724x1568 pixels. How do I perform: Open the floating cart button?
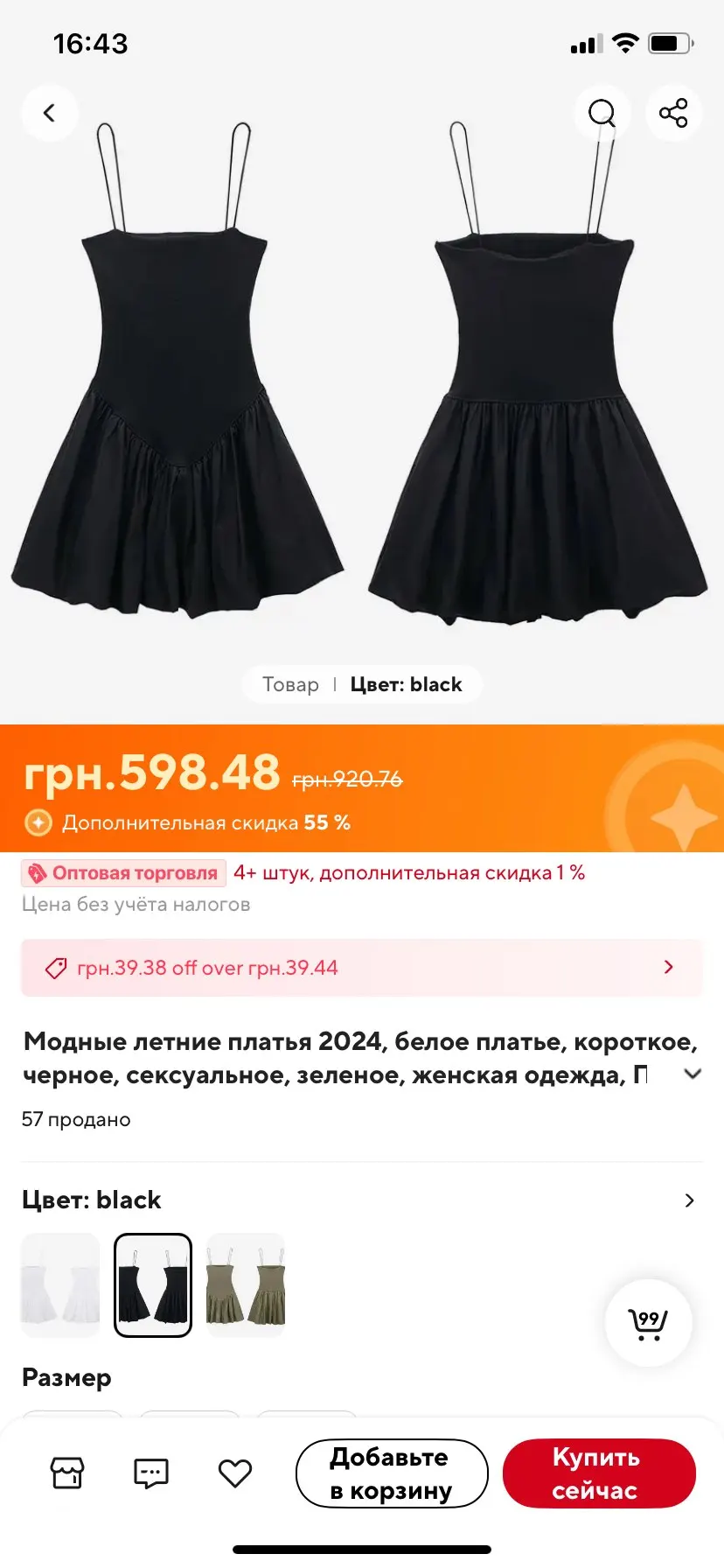coord(648,1323)
